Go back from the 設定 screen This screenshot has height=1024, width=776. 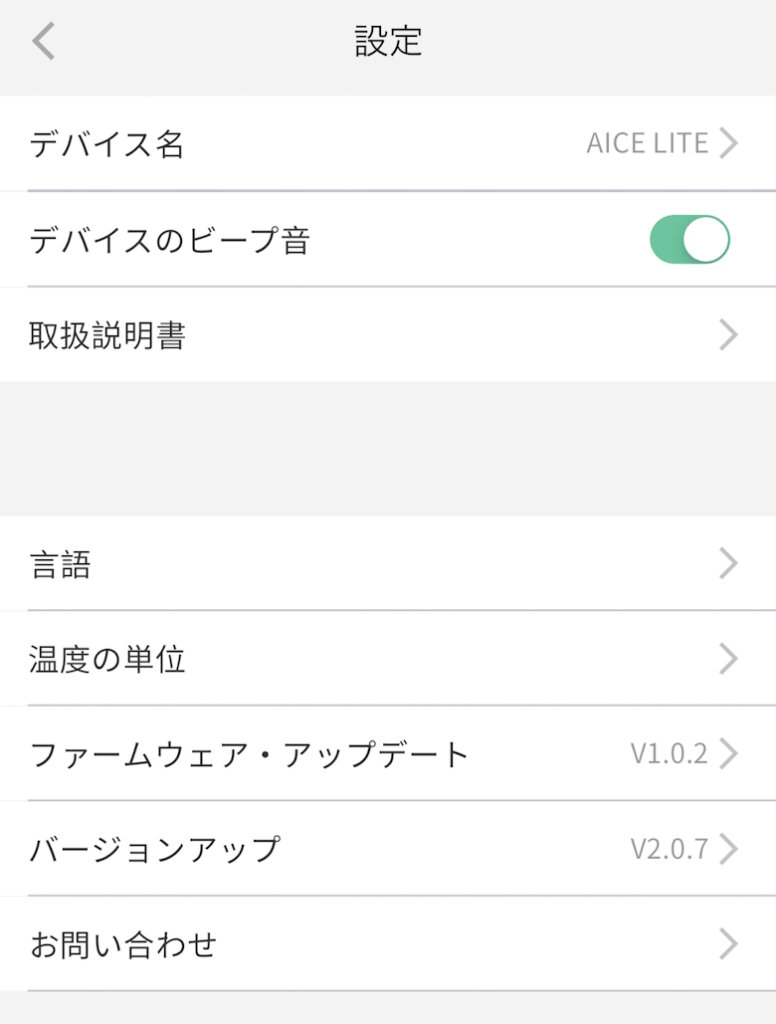[43, 42]
